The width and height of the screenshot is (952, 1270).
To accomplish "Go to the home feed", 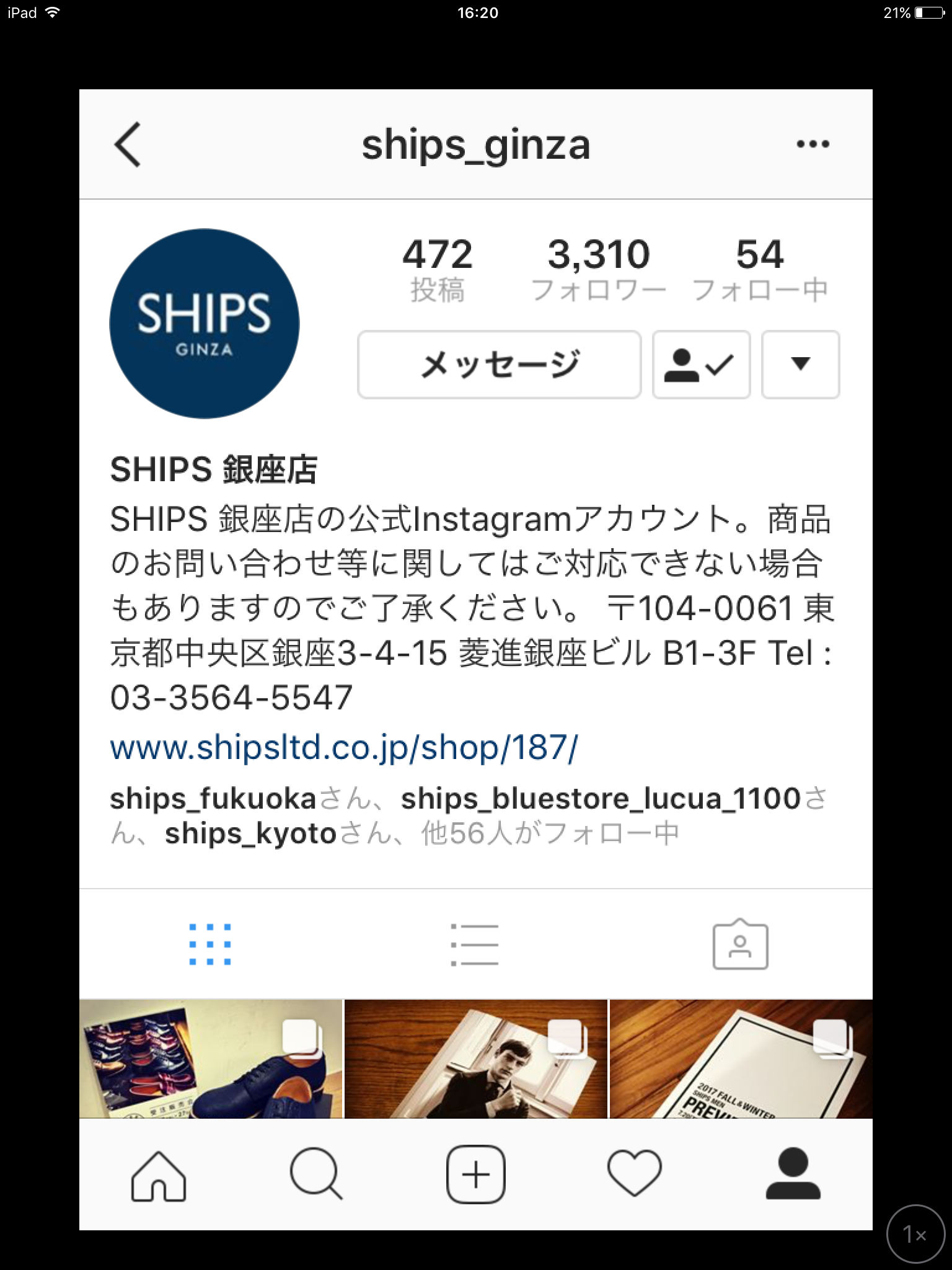I will point(159,1175).
